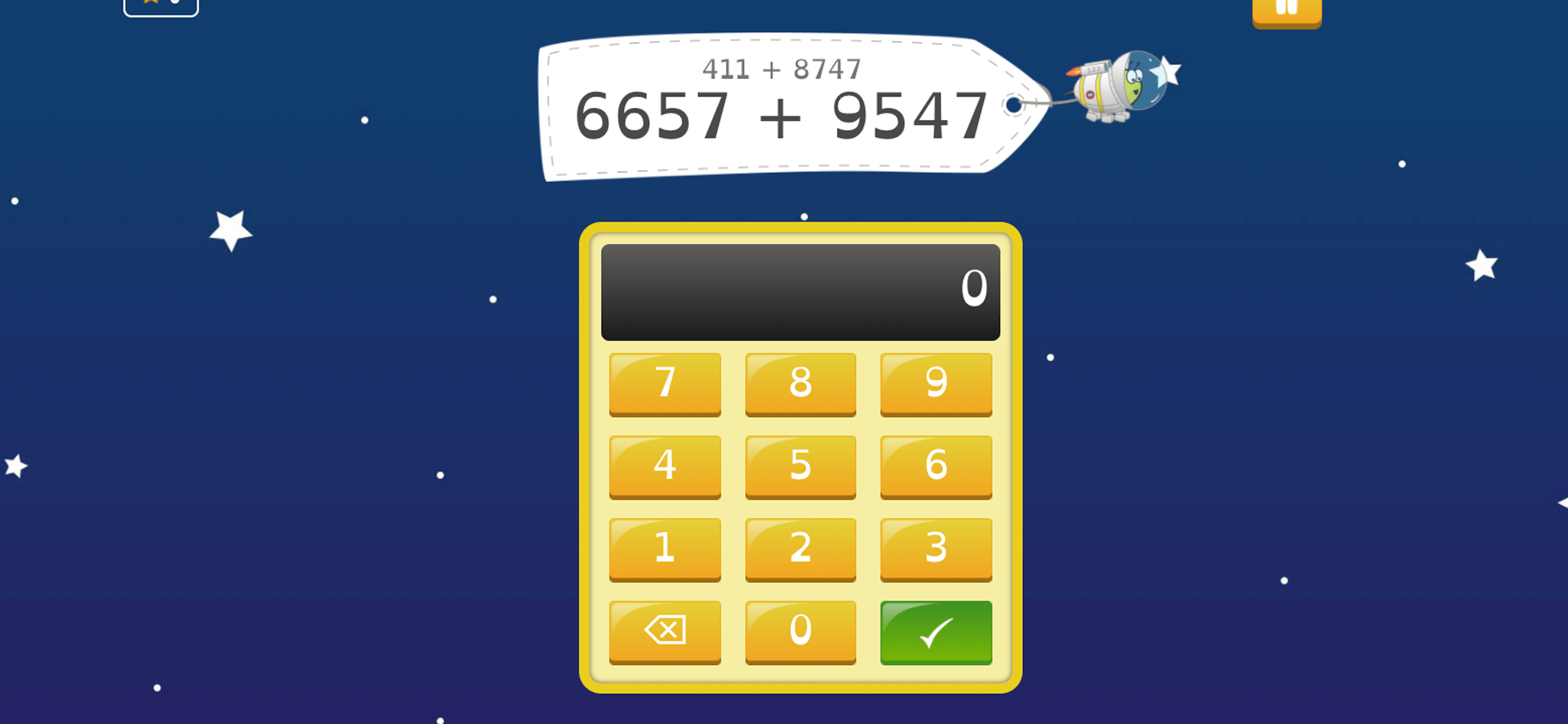Tap the number 8 key
Viewport: 1568px width, 724px height.
[x=800, y=383]
